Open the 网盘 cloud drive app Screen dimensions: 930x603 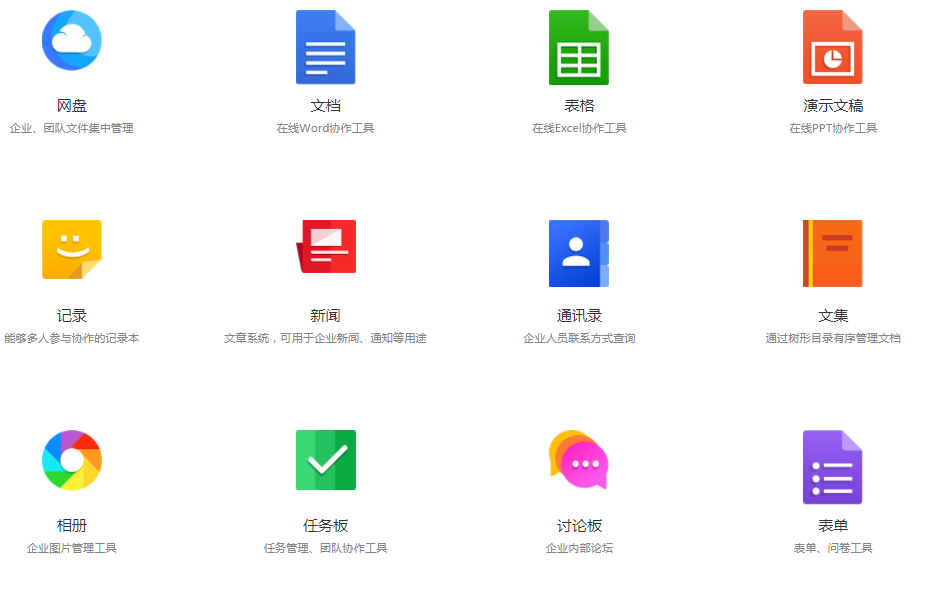(72, 42)
